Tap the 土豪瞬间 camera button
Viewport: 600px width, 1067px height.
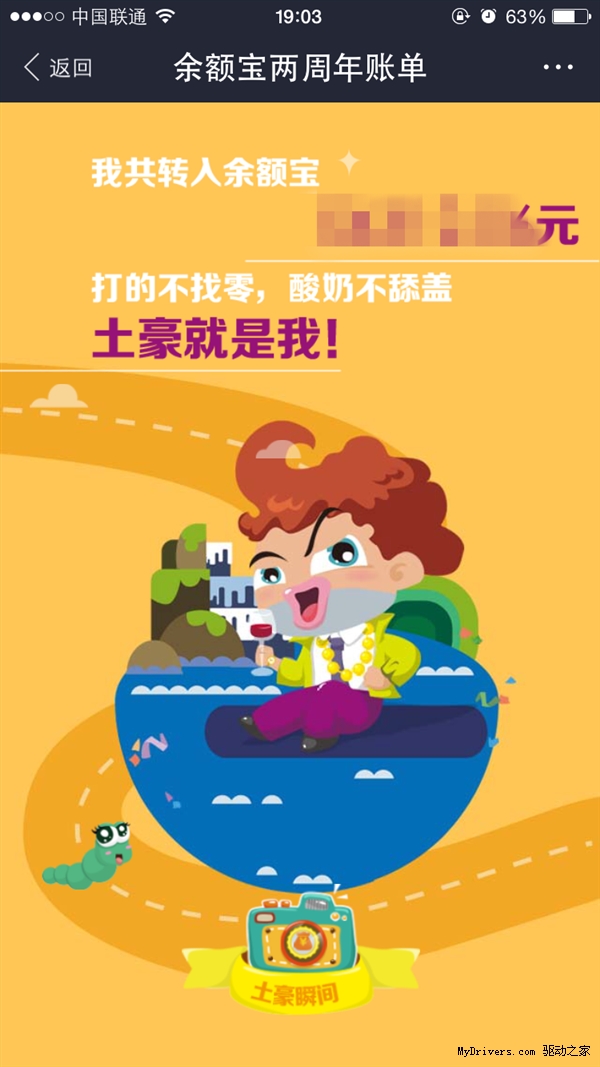tap(301, 950)
